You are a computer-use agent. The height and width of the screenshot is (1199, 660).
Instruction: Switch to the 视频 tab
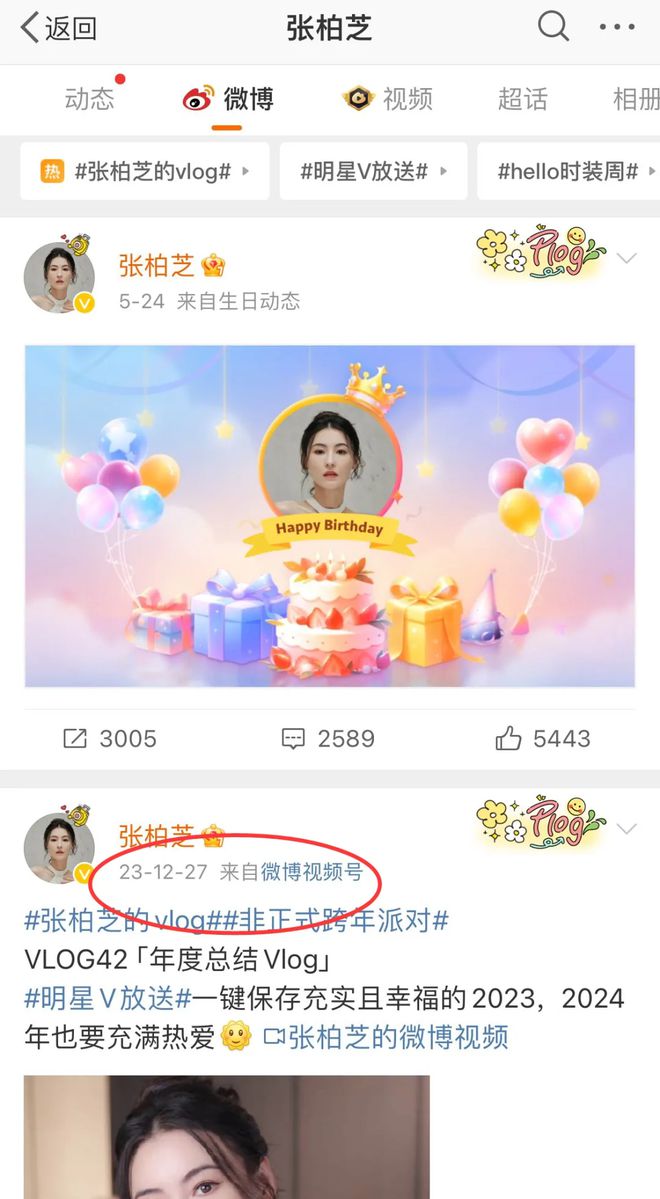tap(387, 99)
